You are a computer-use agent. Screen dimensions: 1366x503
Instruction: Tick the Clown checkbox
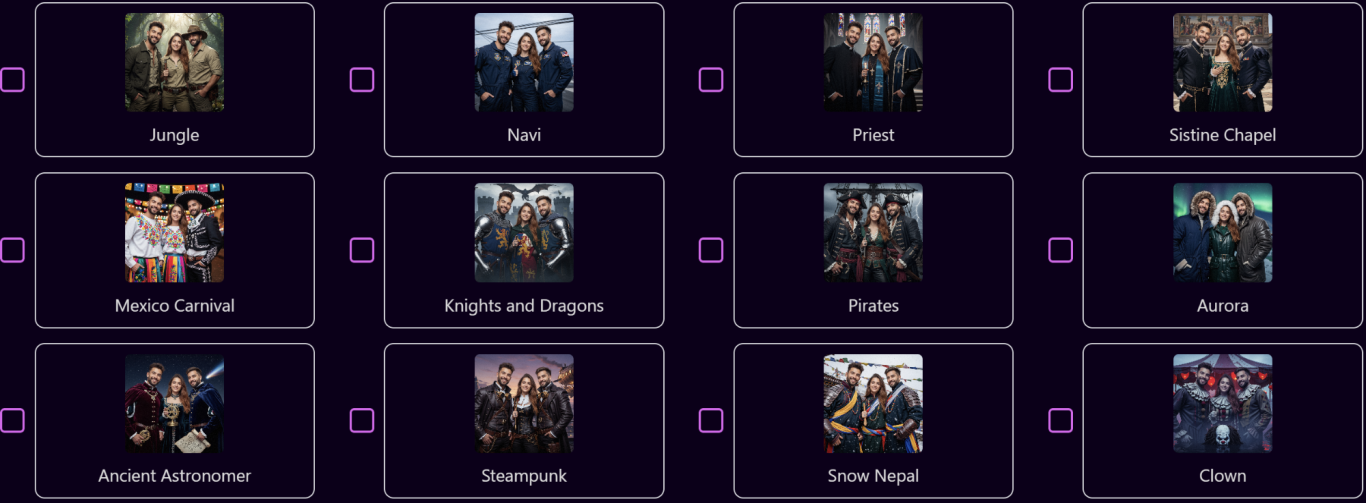1060,420
